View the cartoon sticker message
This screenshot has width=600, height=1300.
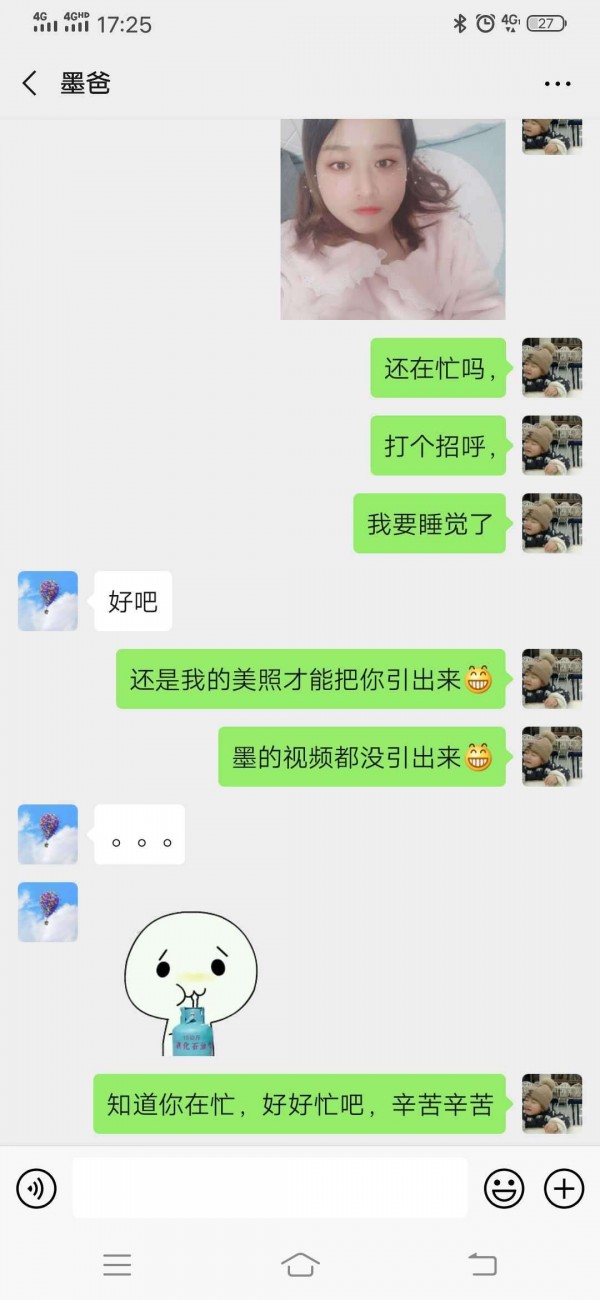tap(190, 983)
